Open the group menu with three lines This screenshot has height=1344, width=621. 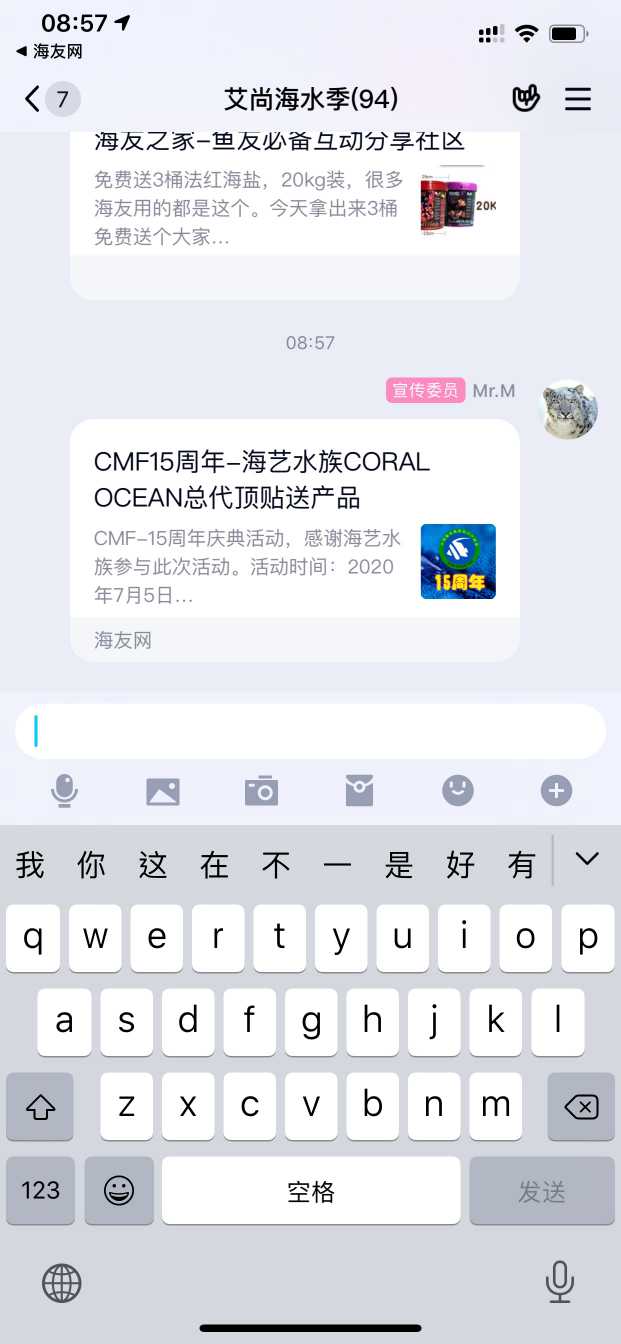click(x=578, y=99)
